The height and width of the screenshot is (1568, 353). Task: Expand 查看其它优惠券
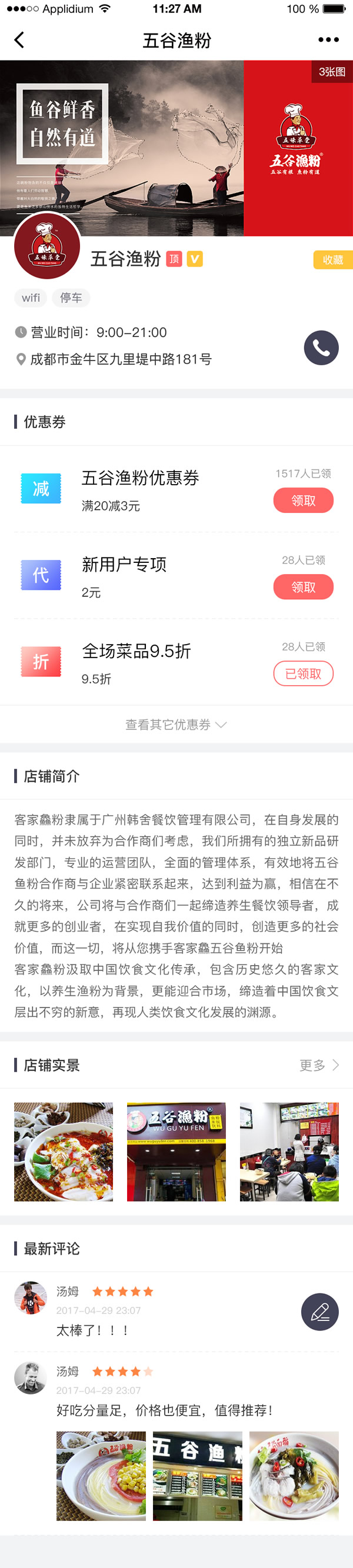point(176,725)
